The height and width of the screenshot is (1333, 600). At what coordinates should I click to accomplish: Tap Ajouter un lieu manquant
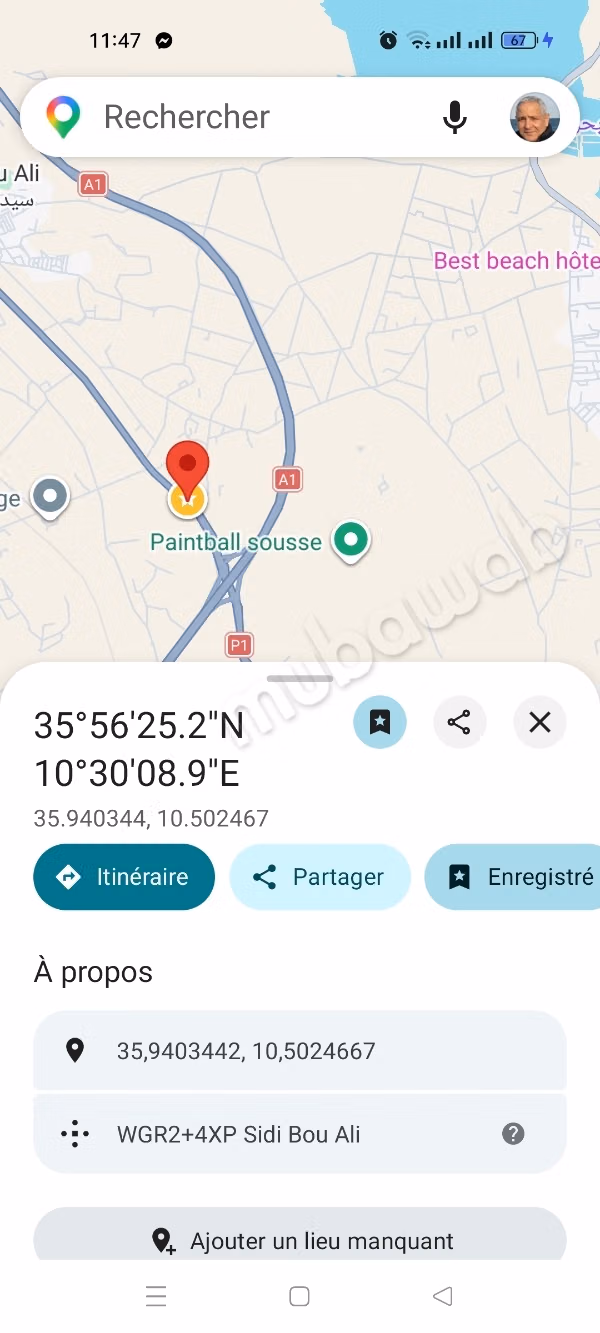click(300, 1240)
